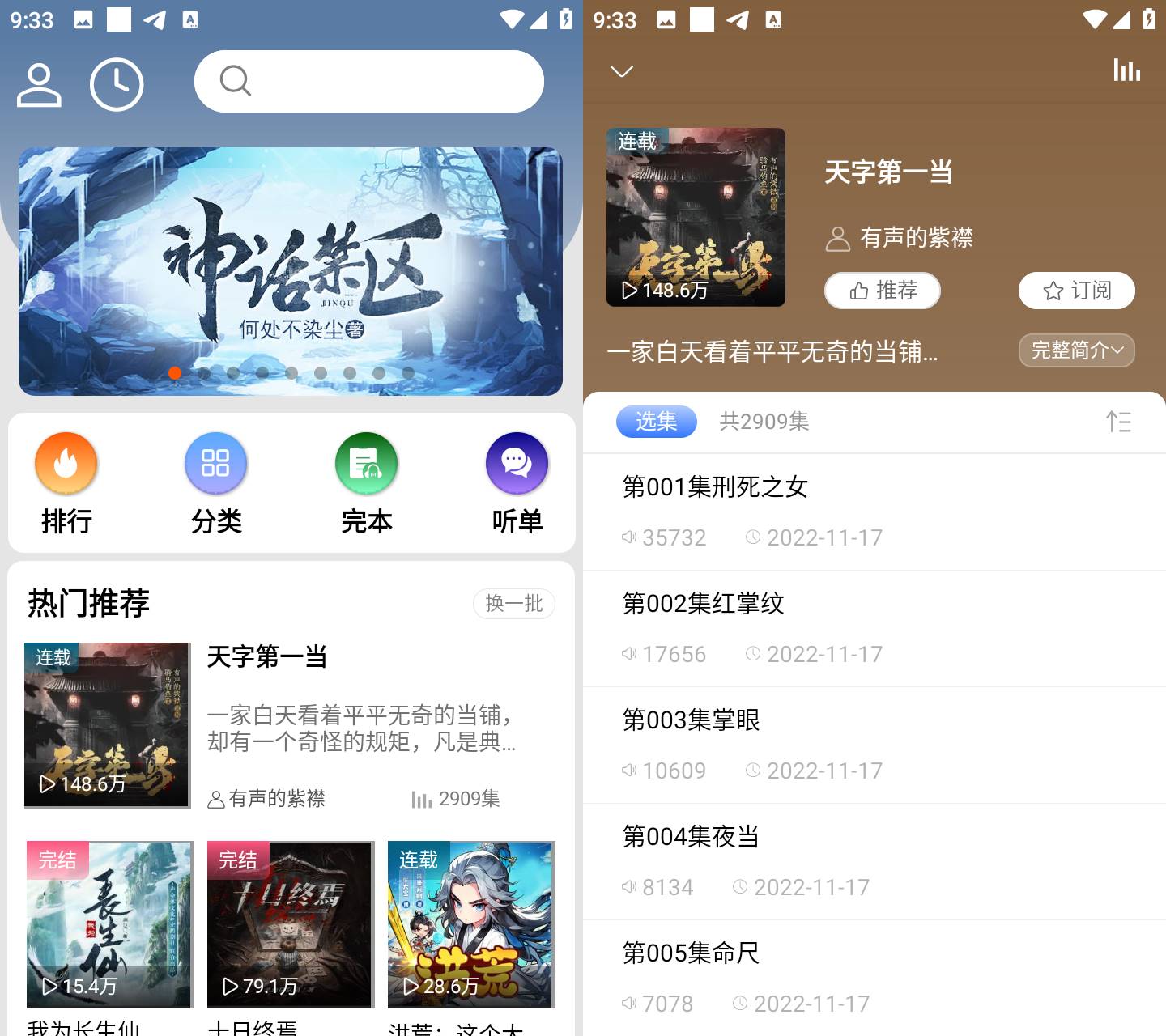Play episode 第003集掌眼

pos(874,744)
